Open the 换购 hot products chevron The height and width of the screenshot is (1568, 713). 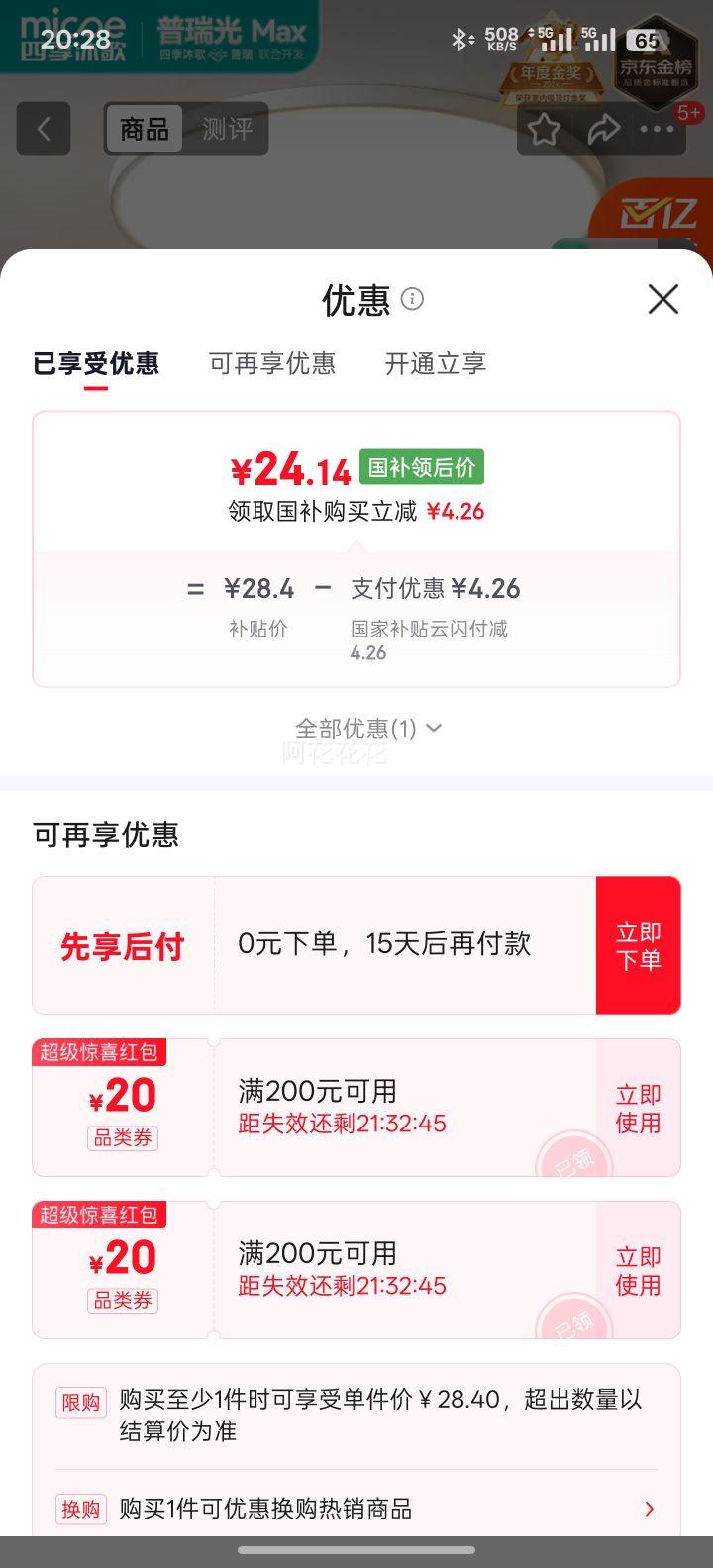pos(650,1509)
